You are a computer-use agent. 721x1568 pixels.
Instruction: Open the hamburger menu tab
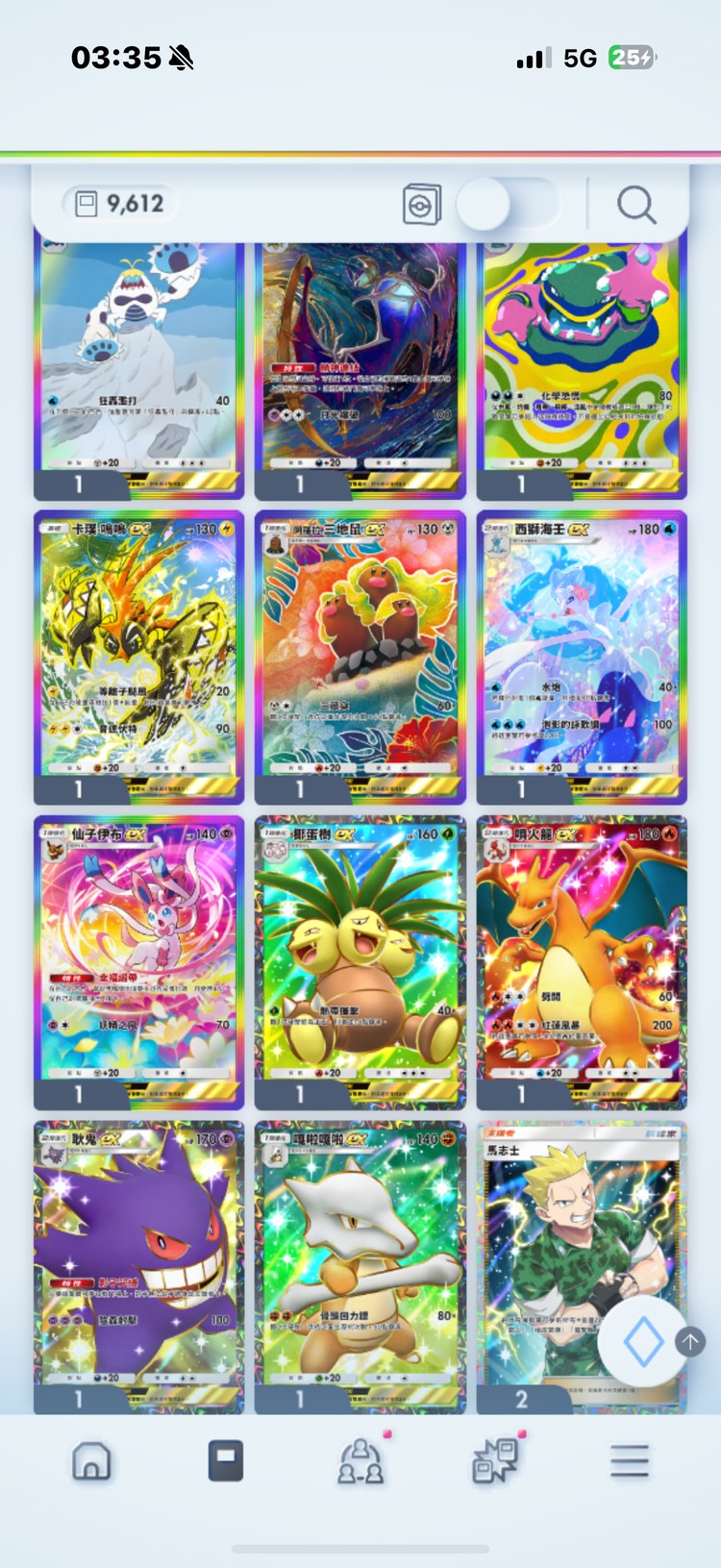pyautogui.click(x=630, y=1461)
